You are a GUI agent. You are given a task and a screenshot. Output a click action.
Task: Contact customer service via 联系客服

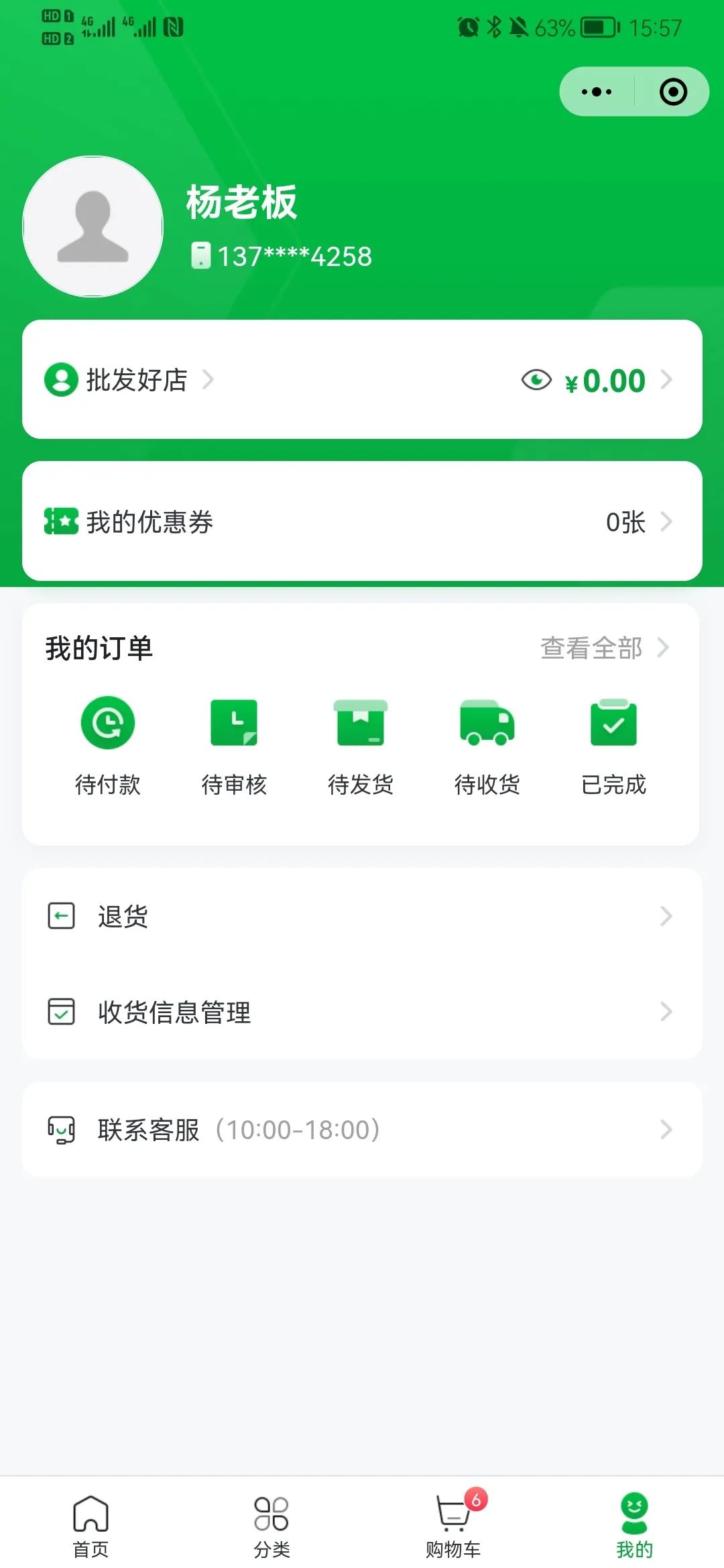[x=362, y=1130]
